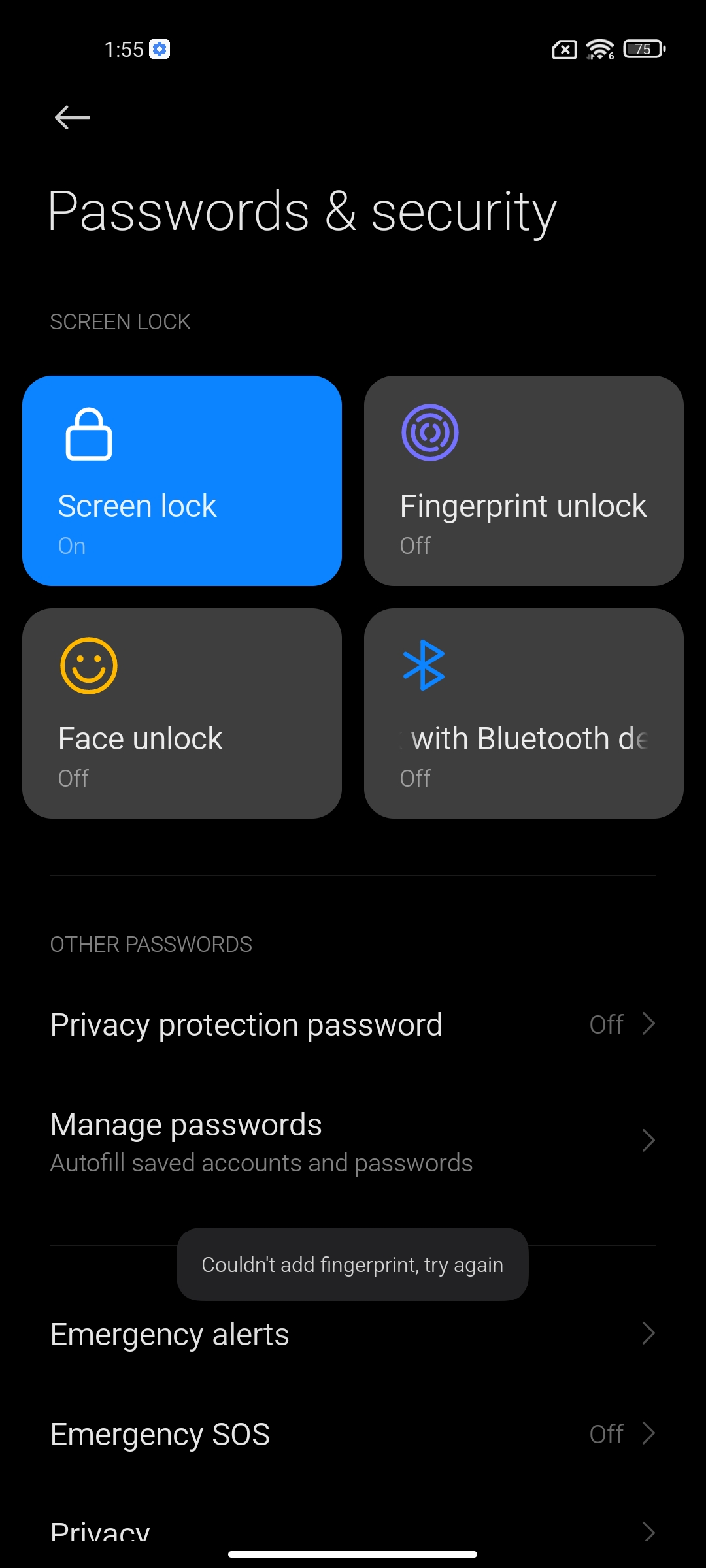Viewport: 706px width, 1568px height.
Task: Open the Face unlock card
Action: tap(182, 713)
